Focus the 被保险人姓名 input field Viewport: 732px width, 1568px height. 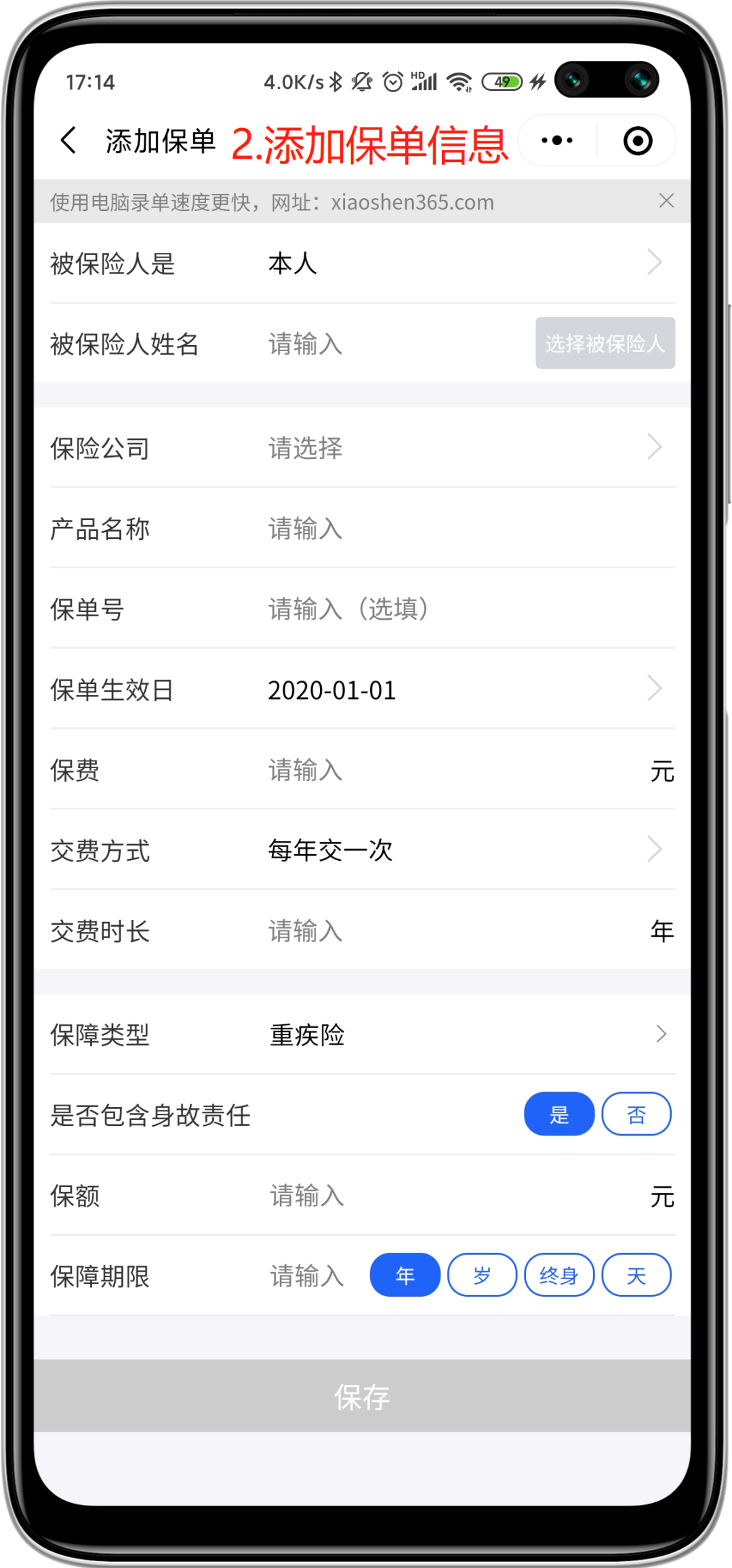pyautogui.click(x=393, y=344)
